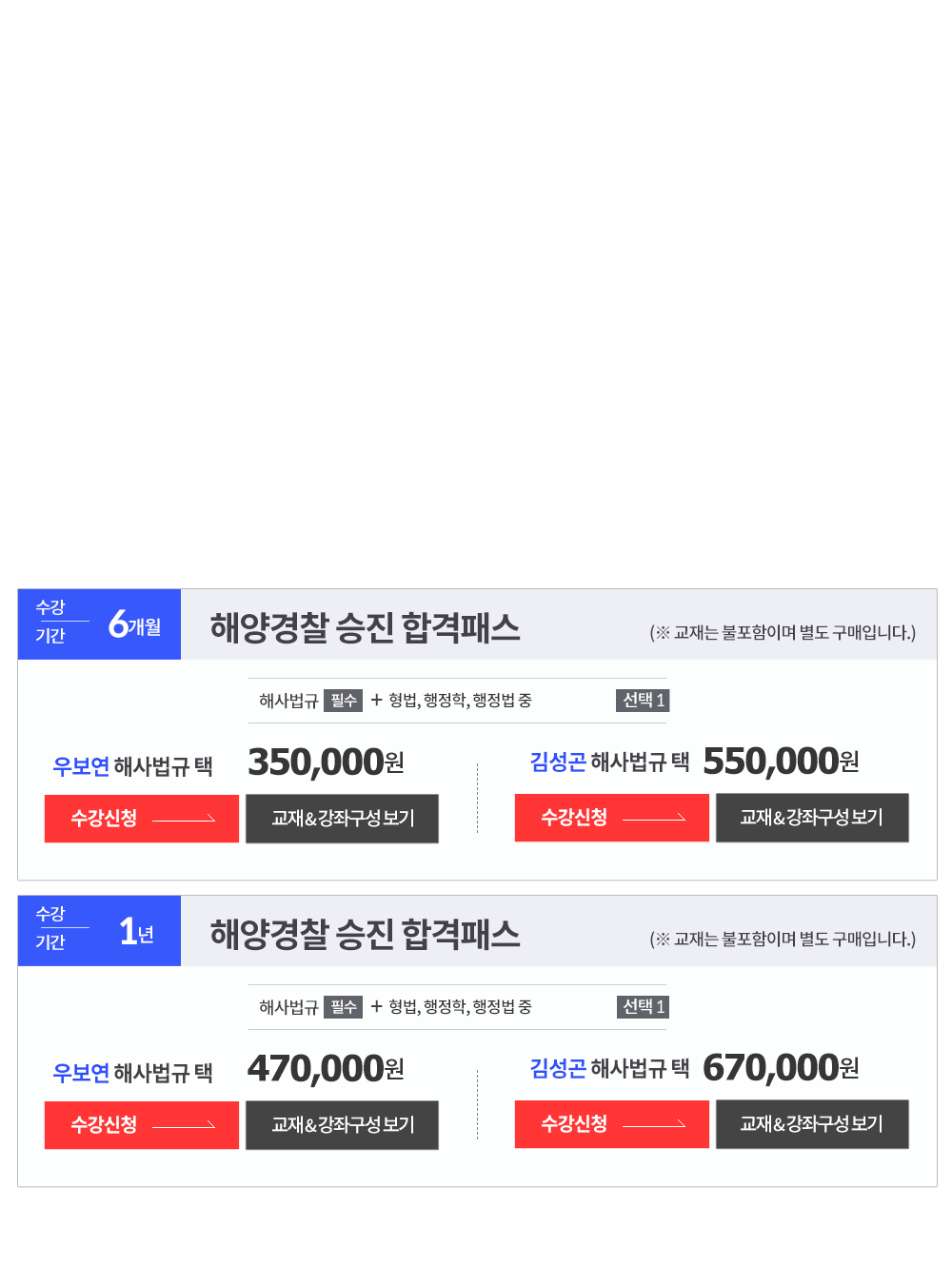This screenshot has height=1287, width=952.
Task: Open 교재&강좌구성 보기 for 1년 우보연 pass
Action: click(x=342, y=1125)
